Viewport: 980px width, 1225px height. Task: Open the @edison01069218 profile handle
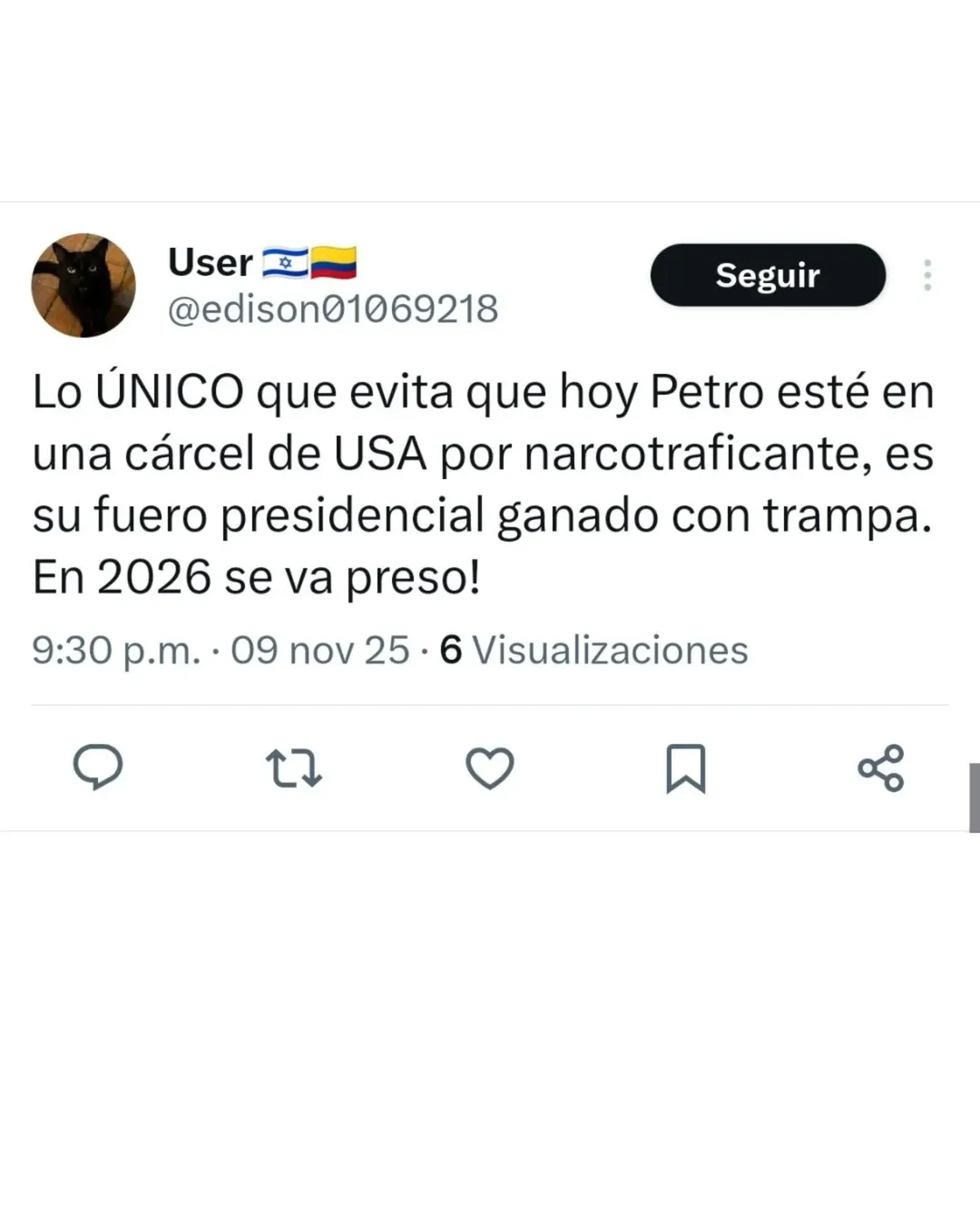click(x=333, y=309)
